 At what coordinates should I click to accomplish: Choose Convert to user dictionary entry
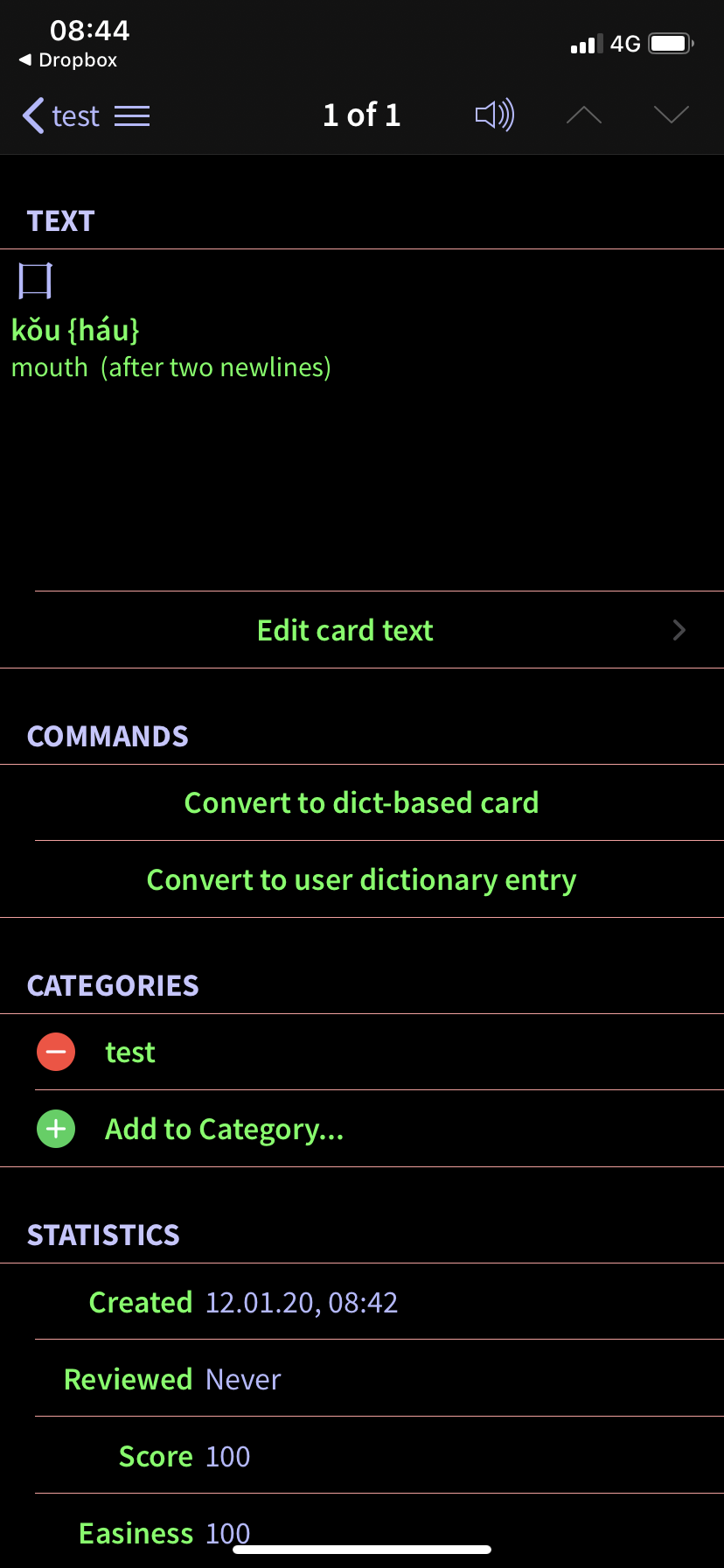coord(362,879)
